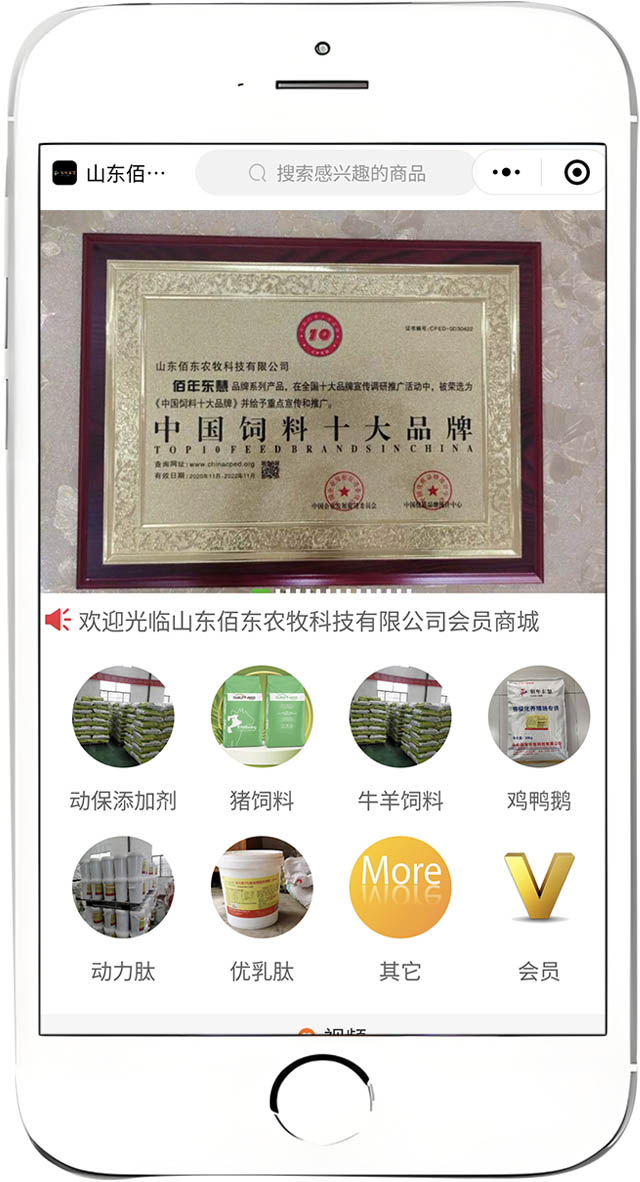Viewport: 640px width, 1182px height.
Task: Close the mini-program with the circle button
Action: pos(577,173)
